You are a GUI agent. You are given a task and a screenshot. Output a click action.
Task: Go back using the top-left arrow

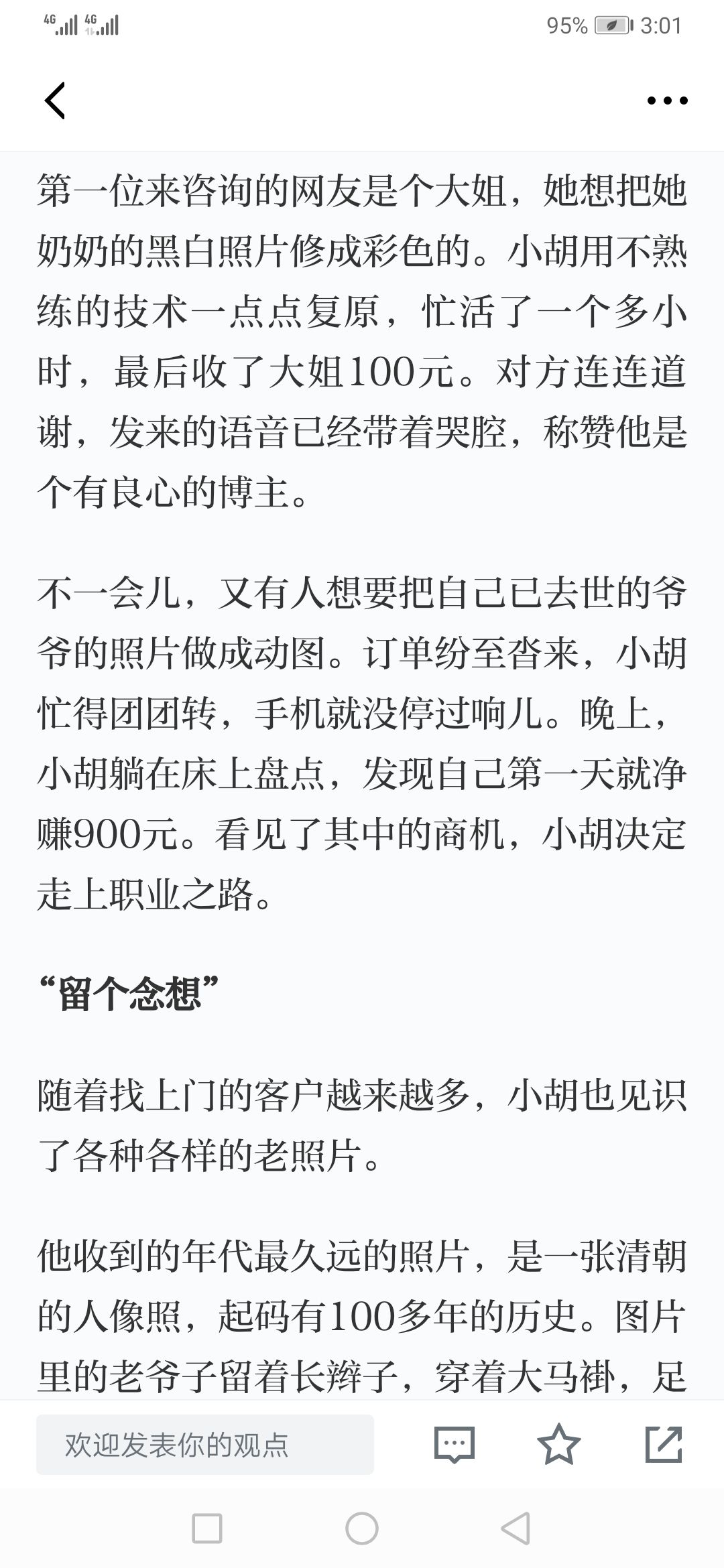coord(55,101)
